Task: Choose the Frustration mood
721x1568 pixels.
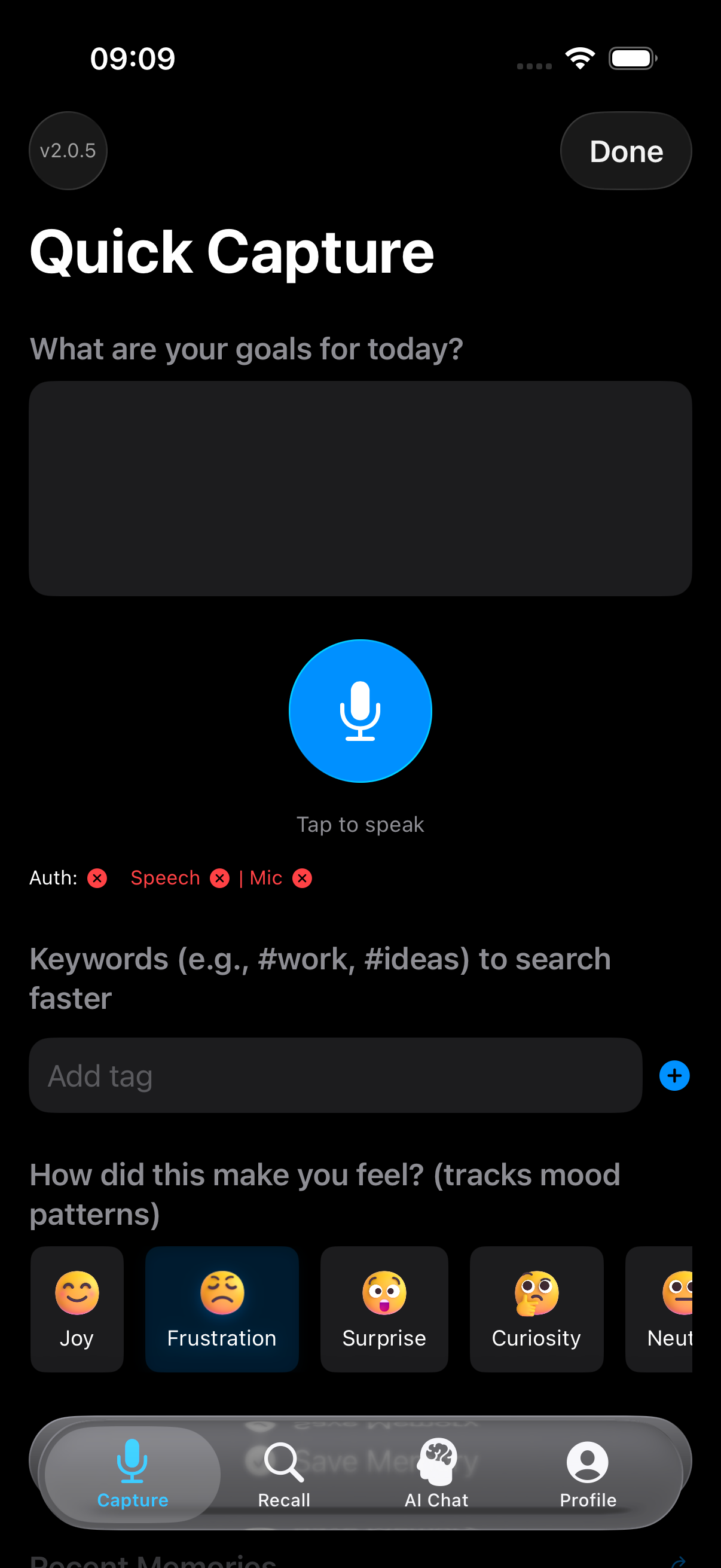Action: 222,1308
